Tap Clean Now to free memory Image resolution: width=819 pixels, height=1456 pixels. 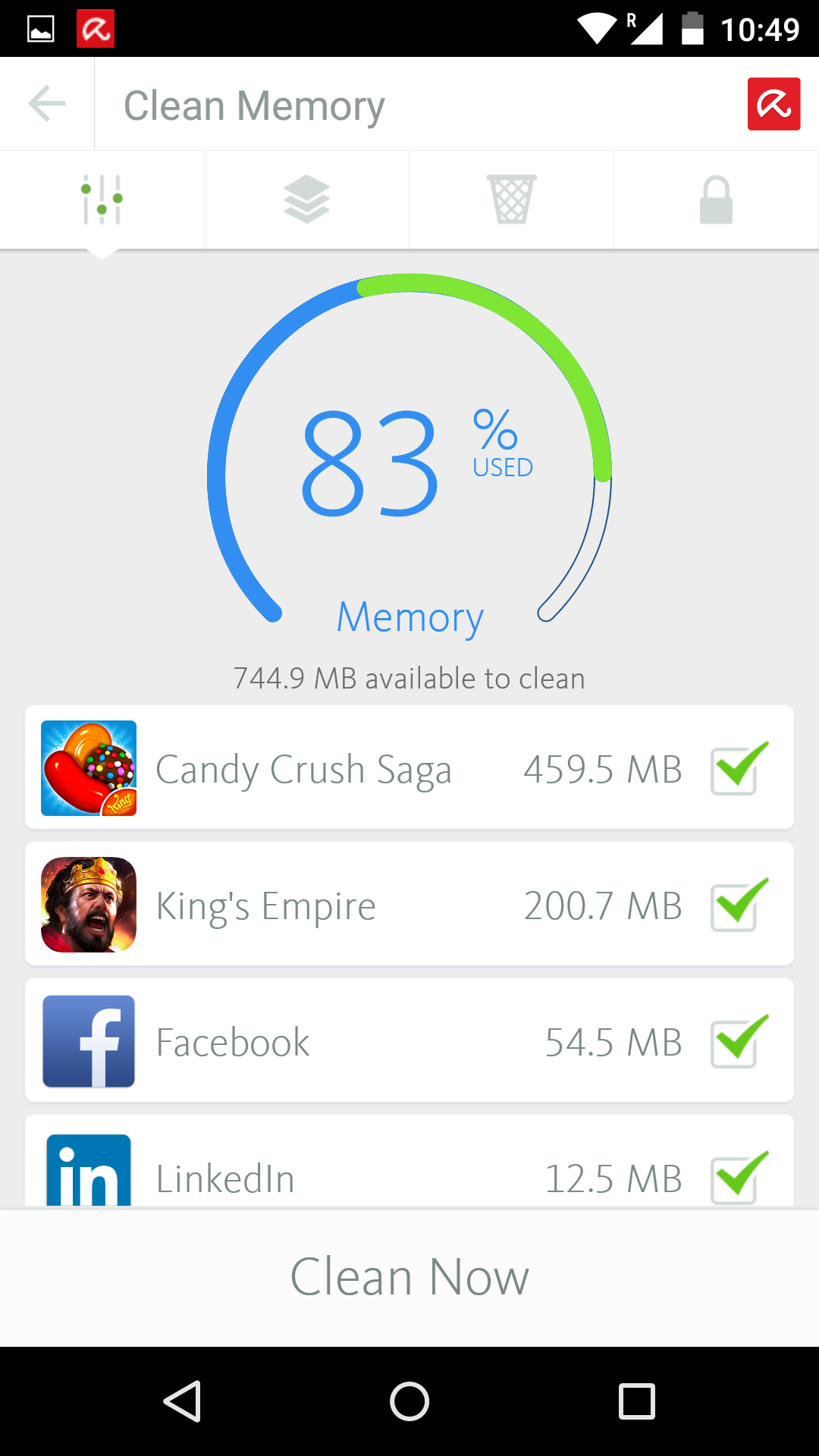409,1277
